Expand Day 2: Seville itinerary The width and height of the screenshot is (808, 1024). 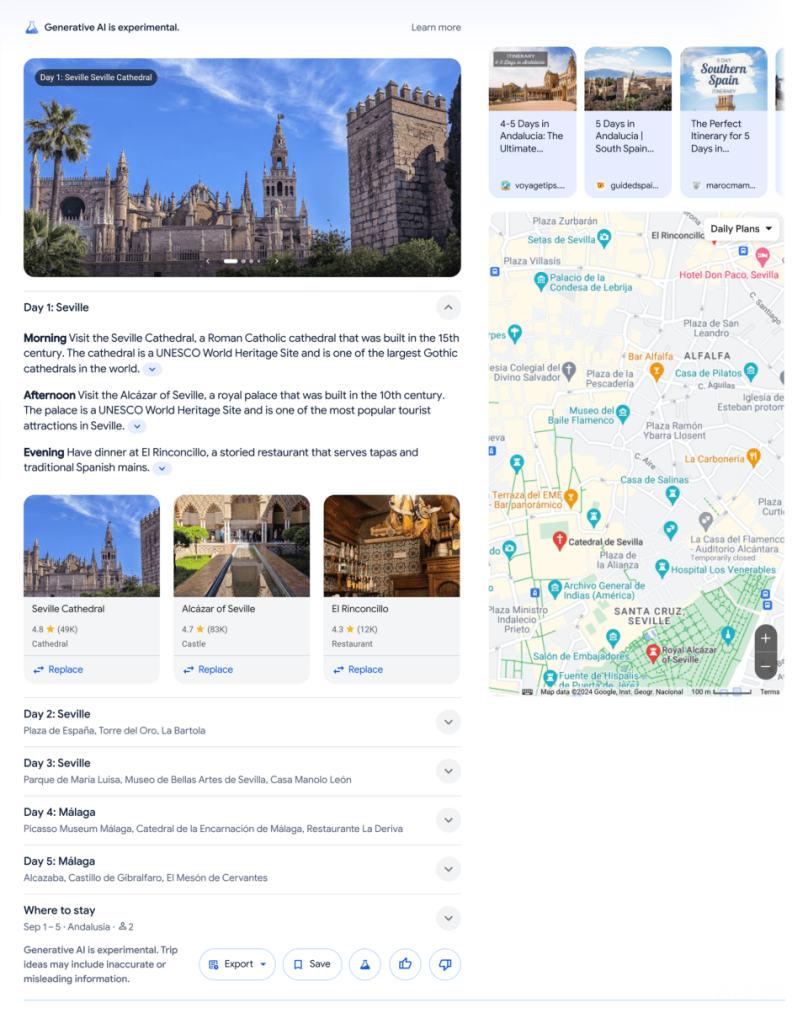pos(448,722)
